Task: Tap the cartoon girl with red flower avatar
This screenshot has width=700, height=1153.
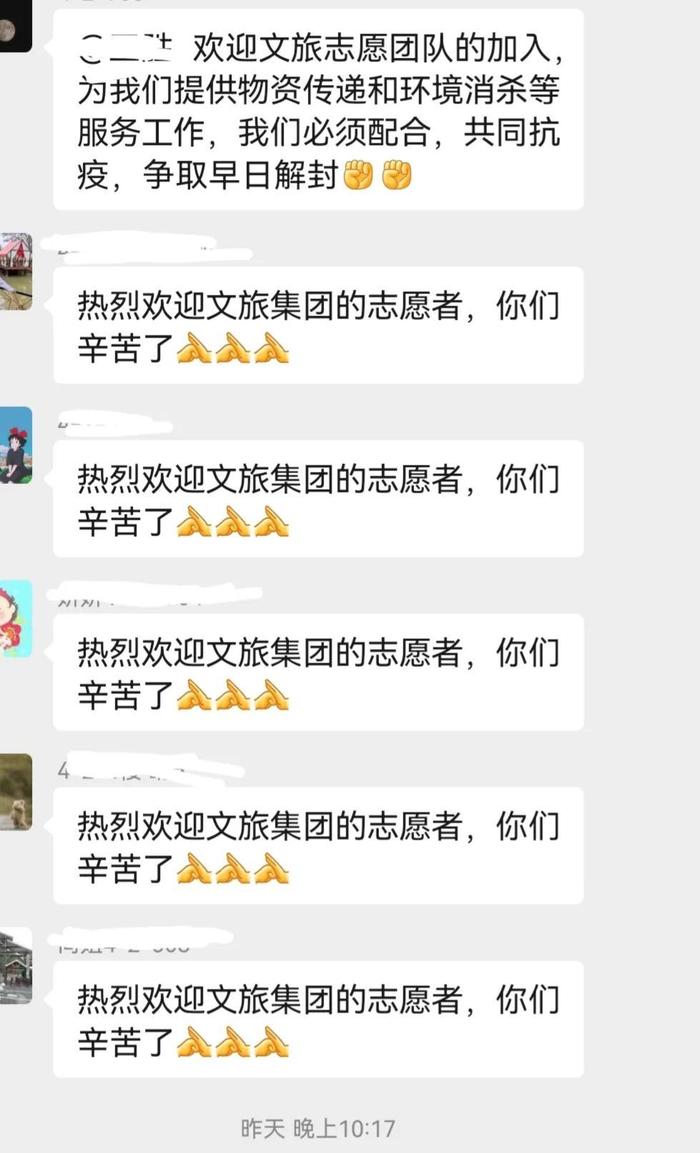Action: (15, 619)
